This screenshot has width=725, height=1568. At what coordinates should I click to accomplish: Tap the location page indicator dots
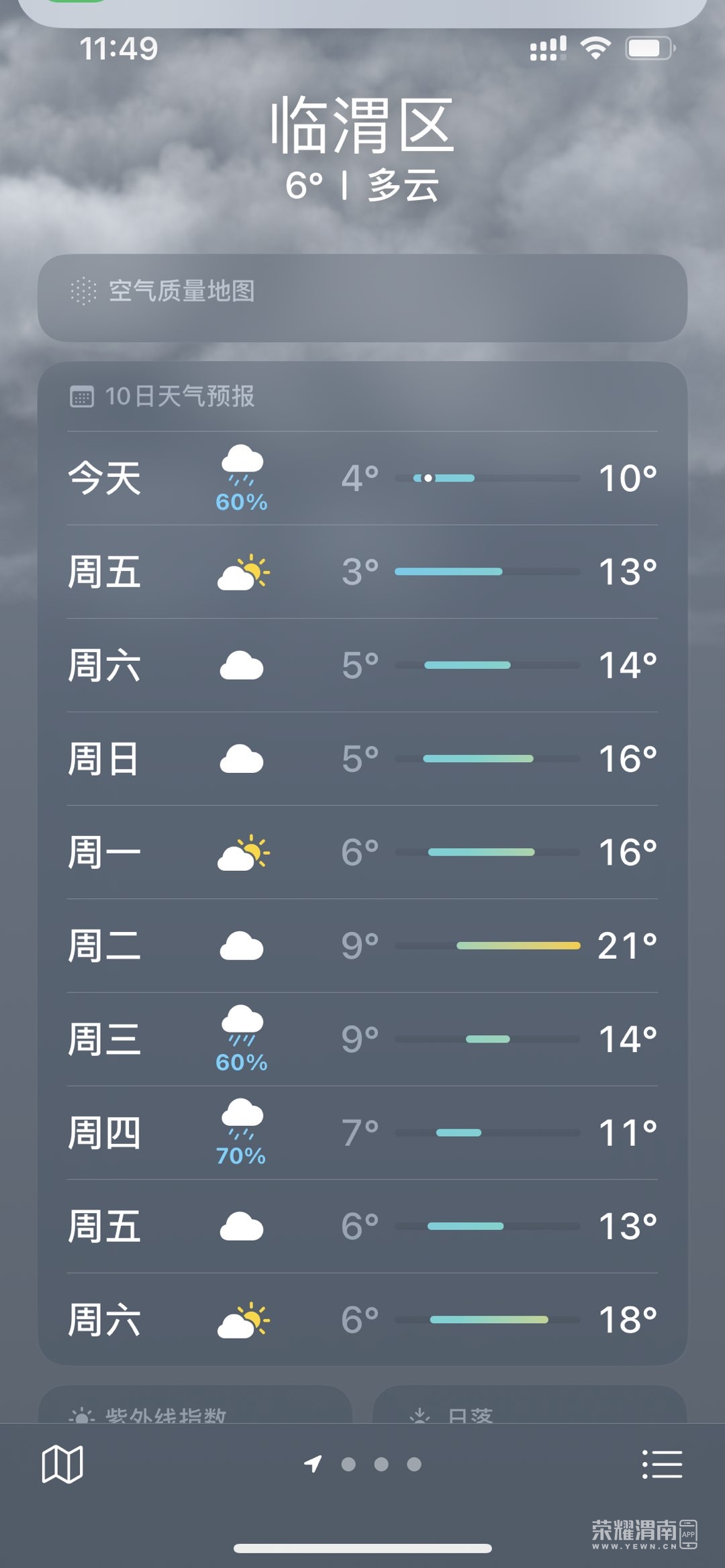363,1464
